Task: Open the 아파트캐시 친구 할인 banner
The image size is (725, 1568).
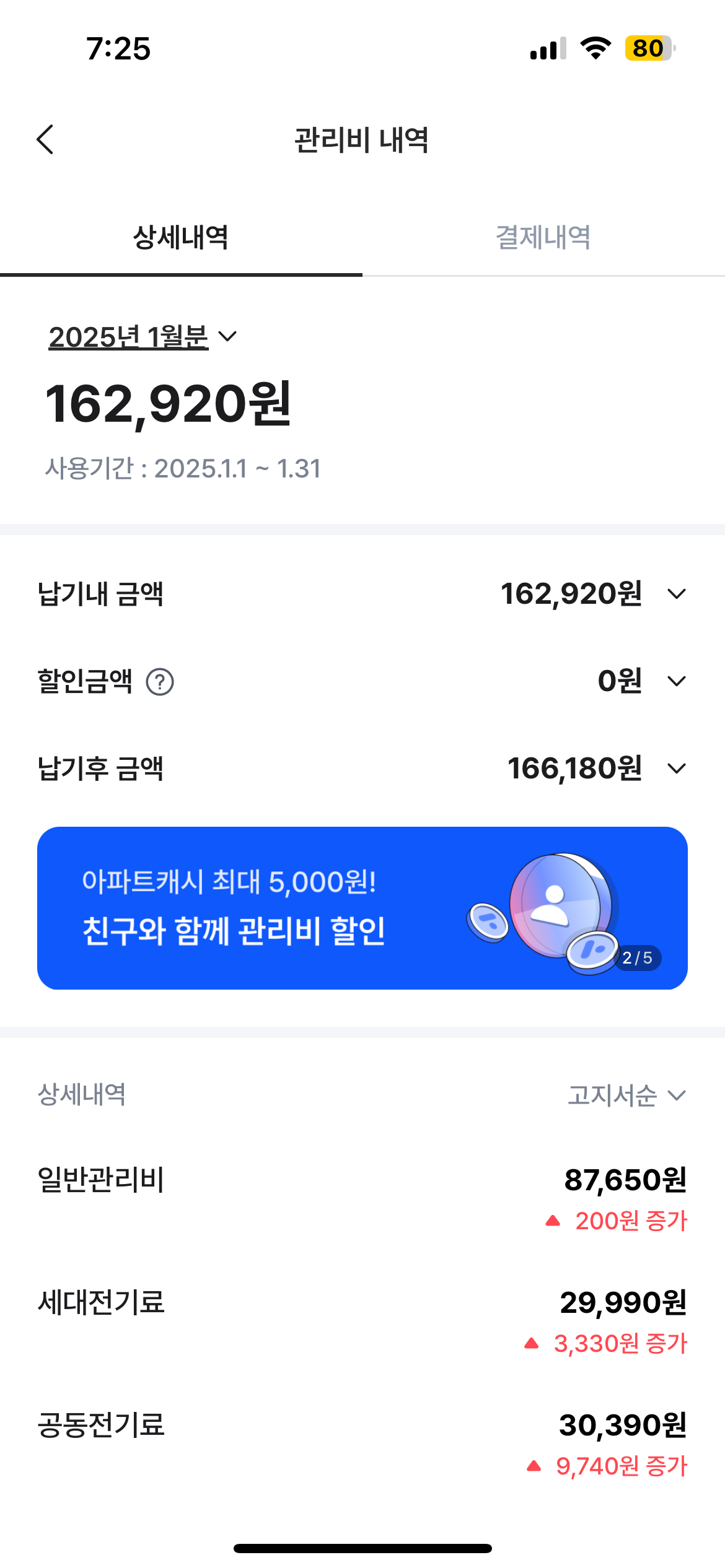Action: (362, 908)
